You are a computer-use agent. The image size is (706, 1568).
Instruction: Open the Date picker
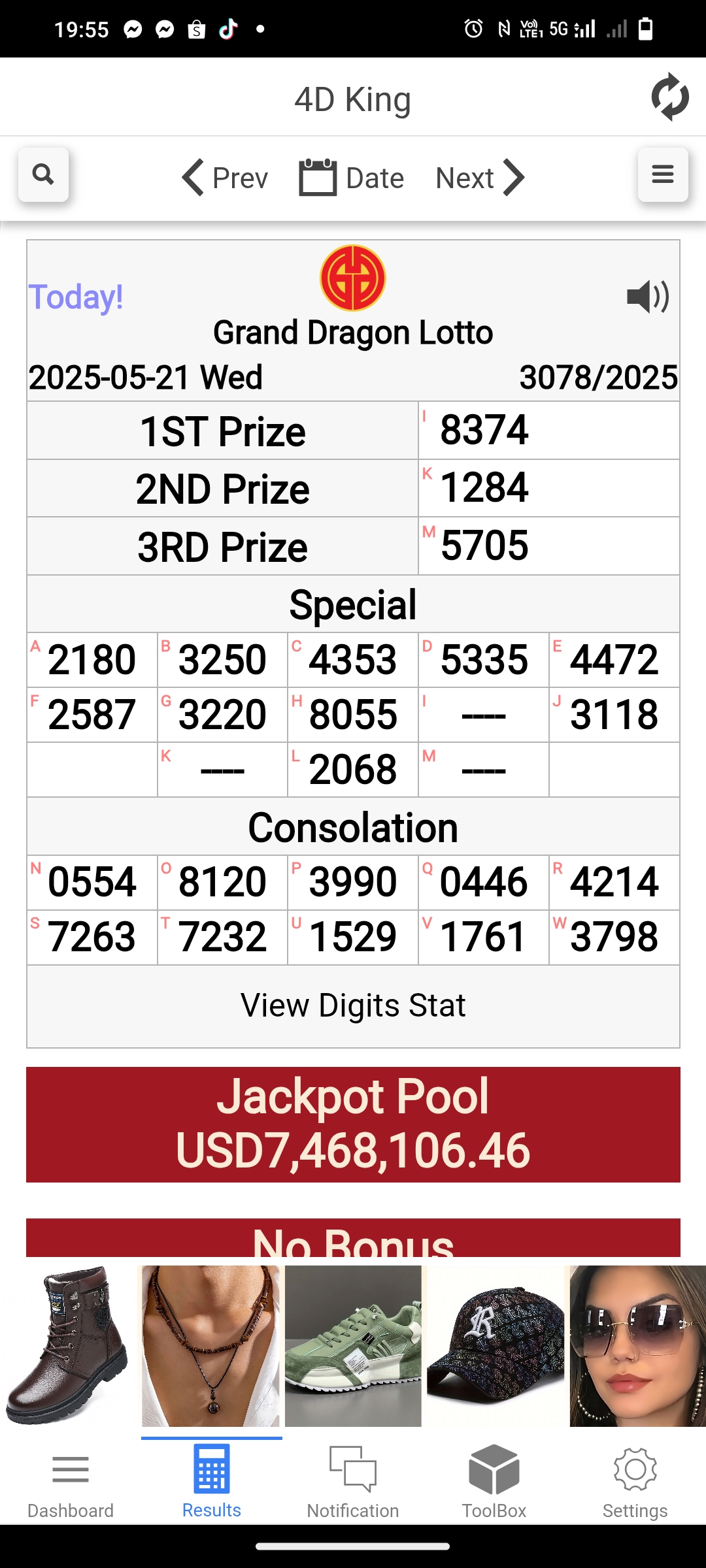tap(352, 178)
